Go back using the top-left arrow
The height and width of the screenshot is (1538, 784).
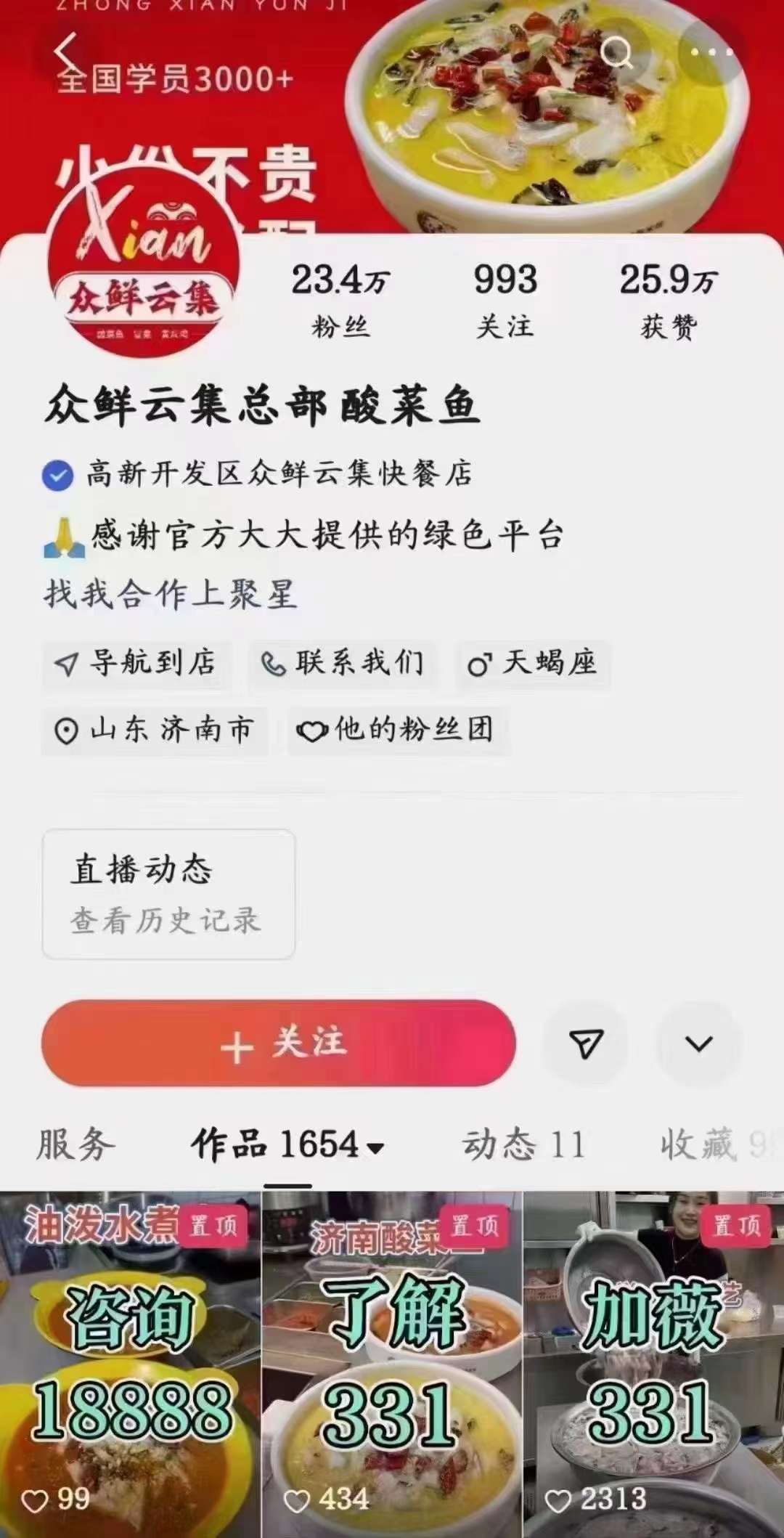tap(67, 52)
